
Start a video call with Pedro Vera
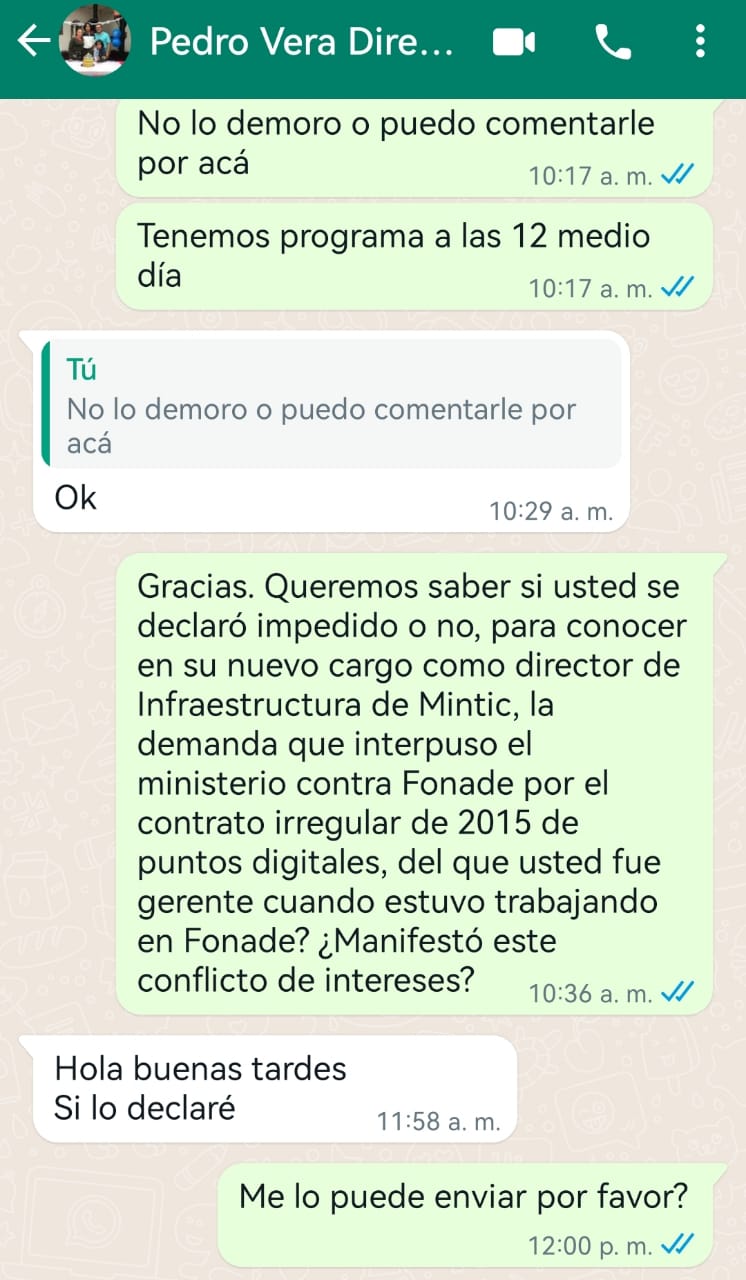[x=514, y=42]
